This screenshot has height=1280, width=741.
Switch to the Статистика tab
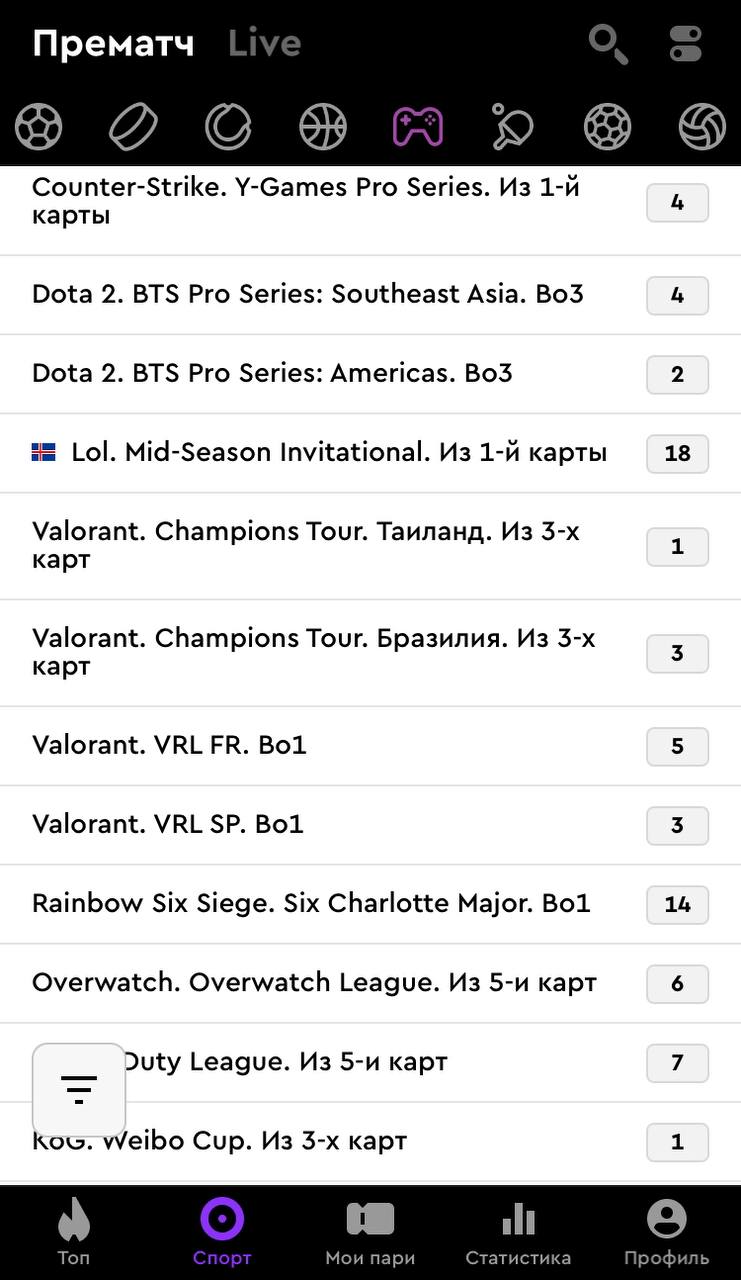(x=518, y=1232)
